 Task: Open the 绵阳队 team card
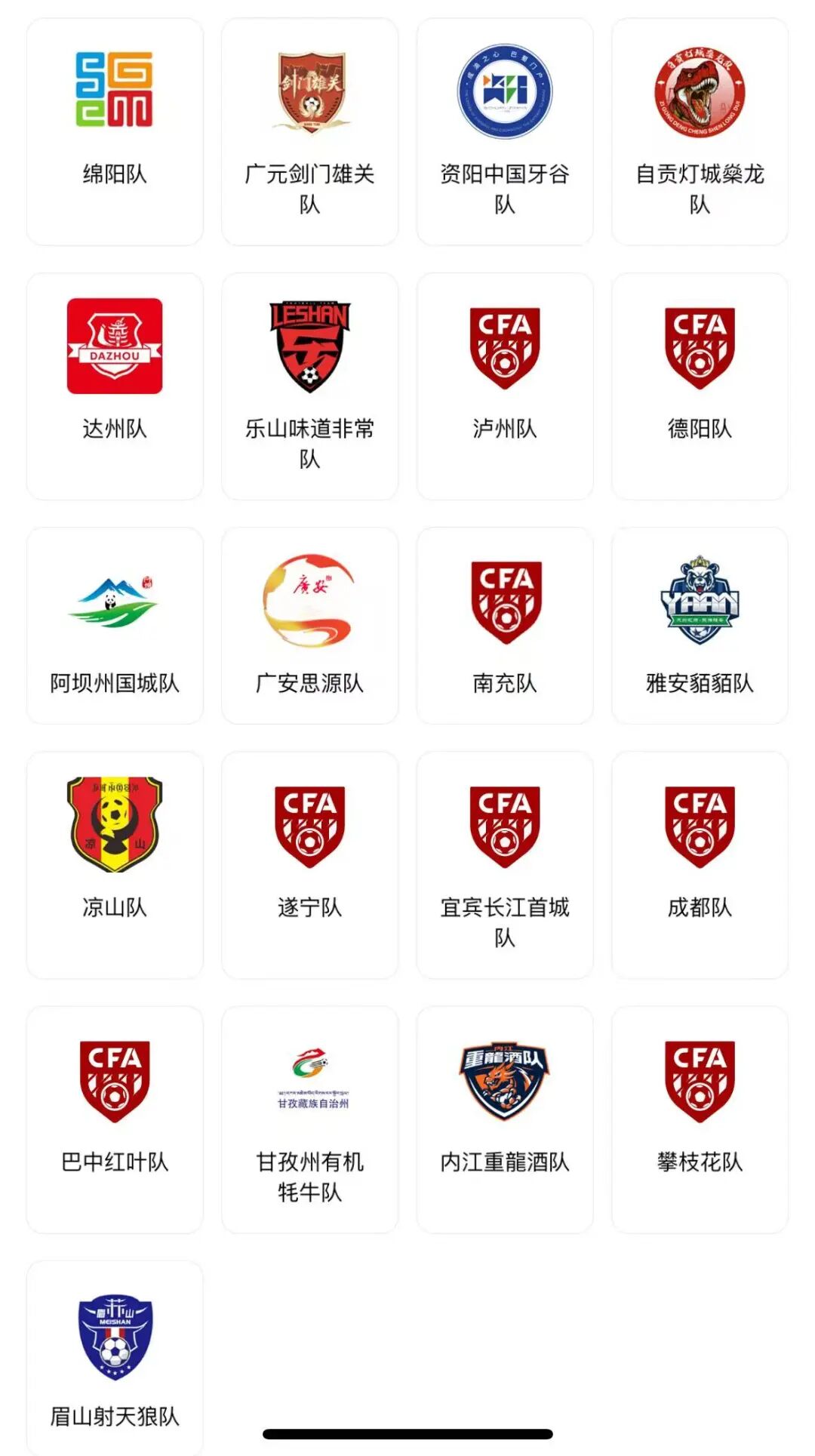[115, 131]
